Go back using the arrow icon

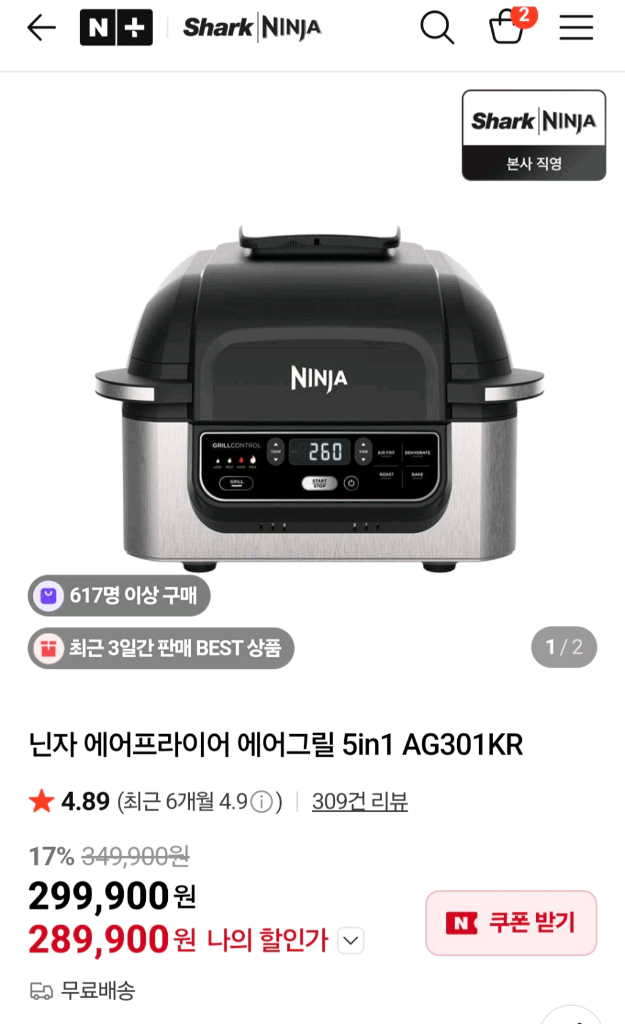pyautogui.click(x=41, y=28)
